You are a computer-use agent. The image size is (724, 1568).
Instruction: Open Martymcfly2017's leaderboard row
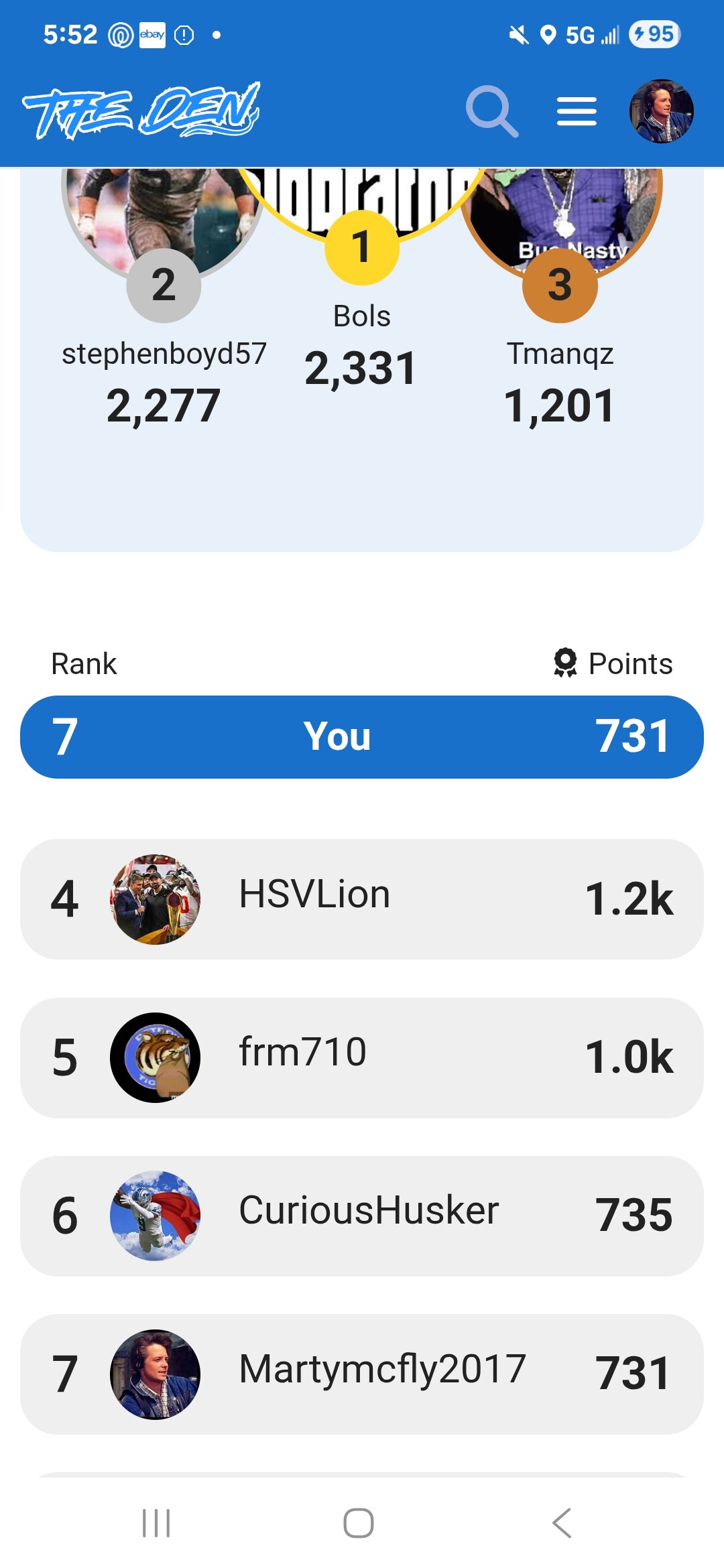(362, 1374)
